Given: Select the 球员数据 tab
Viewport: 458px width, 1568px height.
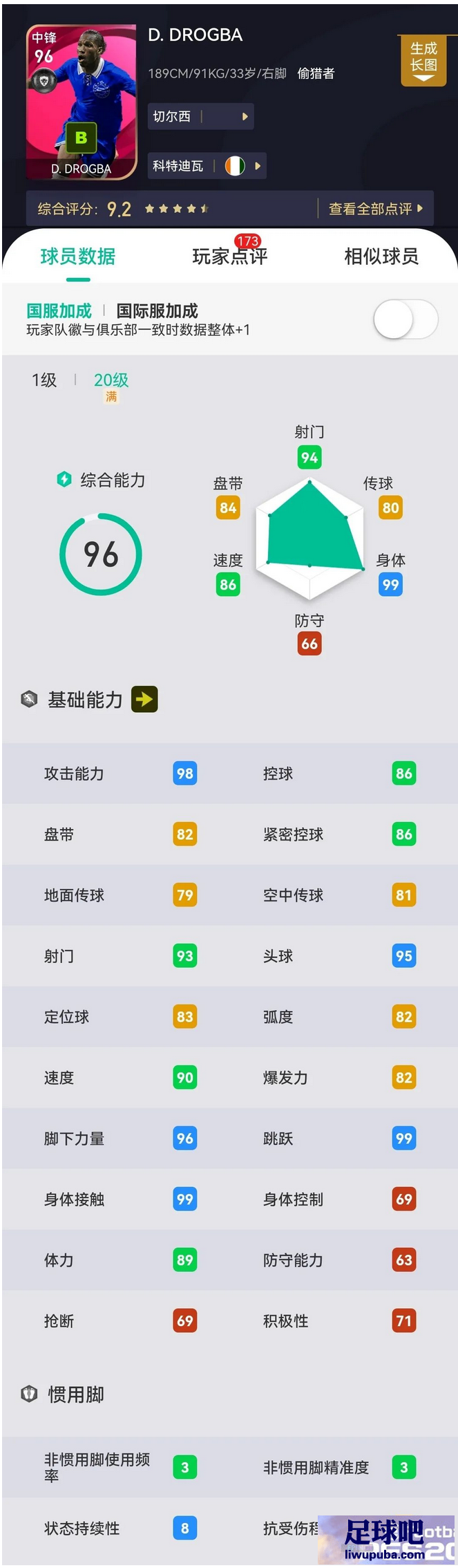Looking at the screenshot, I should [x=78, y=256].
